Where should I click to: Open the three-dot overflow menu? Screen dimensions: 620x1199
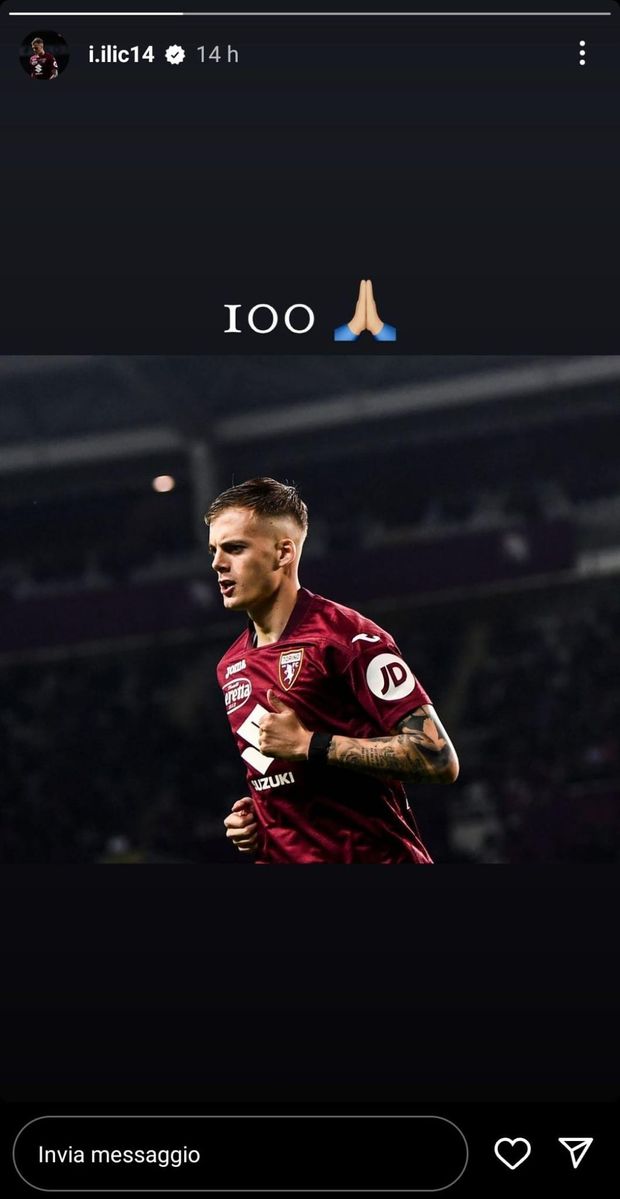582,54
